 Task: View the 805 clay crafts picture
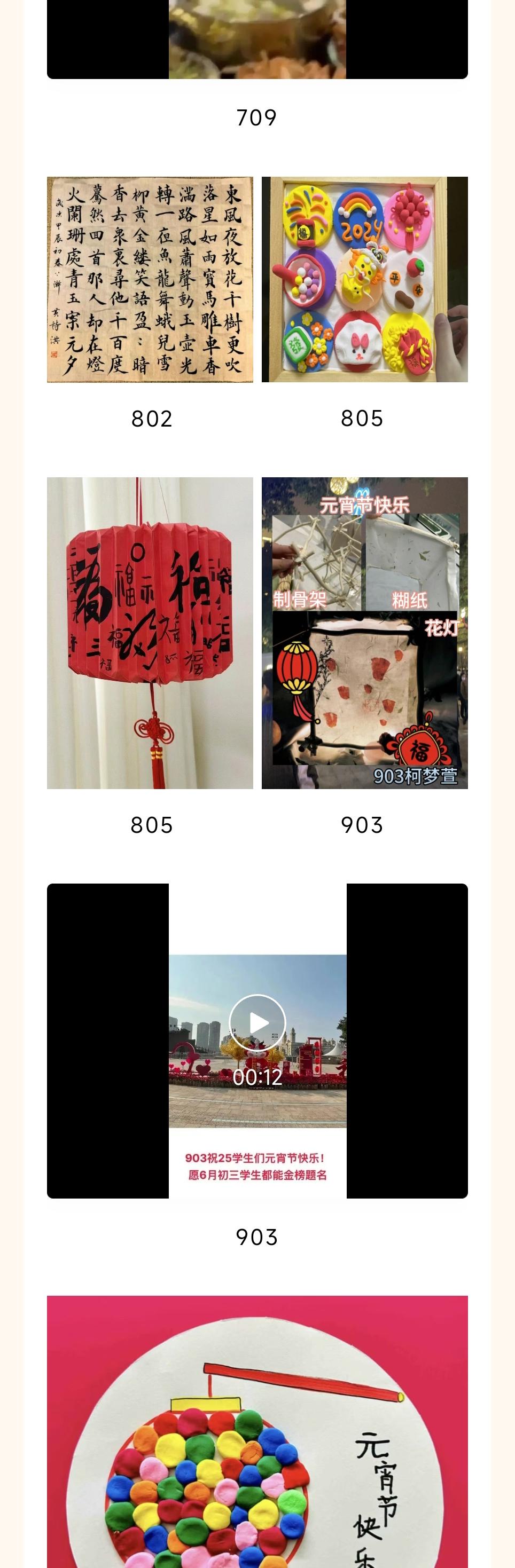coord(364,279)
